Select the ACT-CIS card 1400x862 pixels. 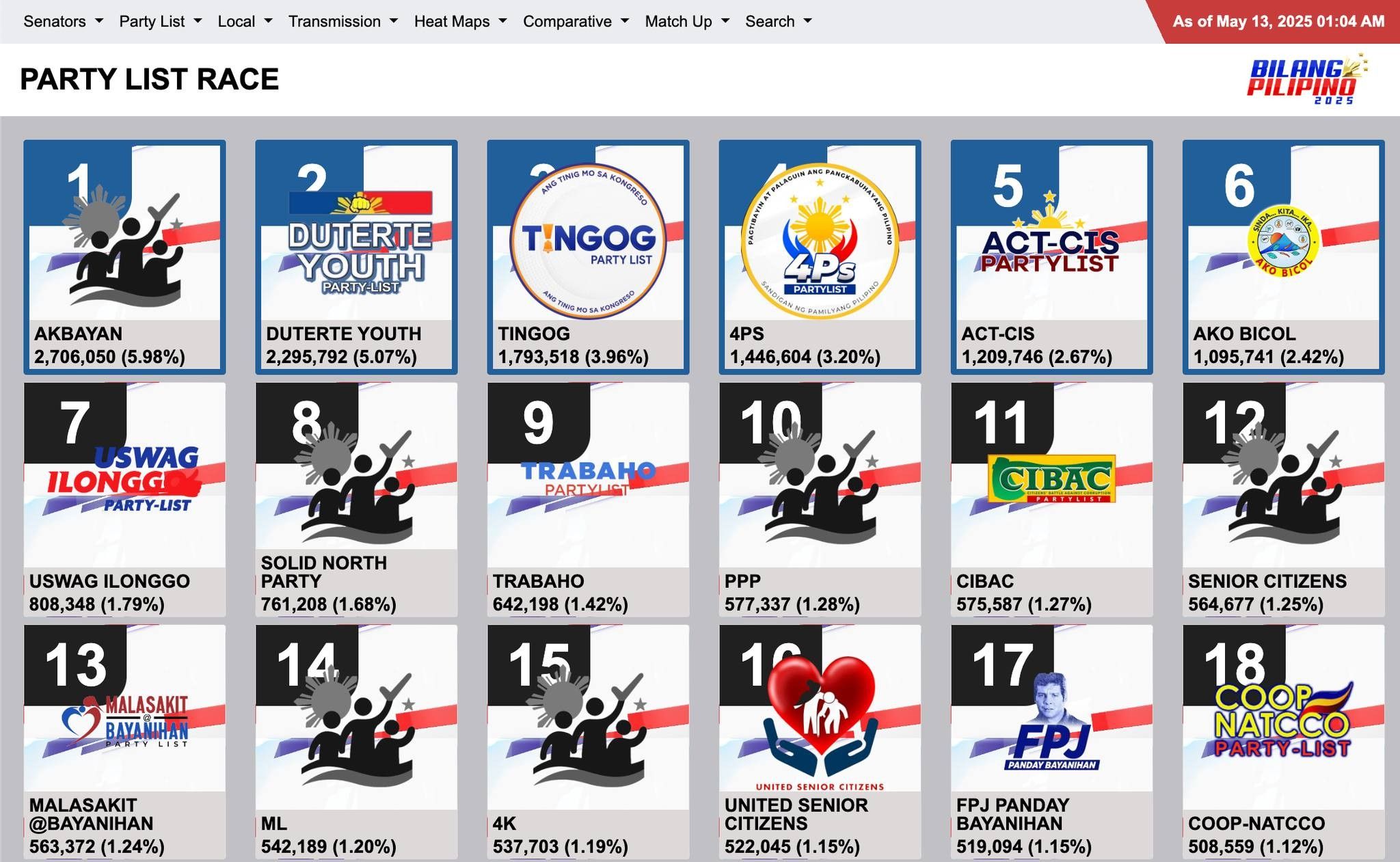[x=1051, y=257]
